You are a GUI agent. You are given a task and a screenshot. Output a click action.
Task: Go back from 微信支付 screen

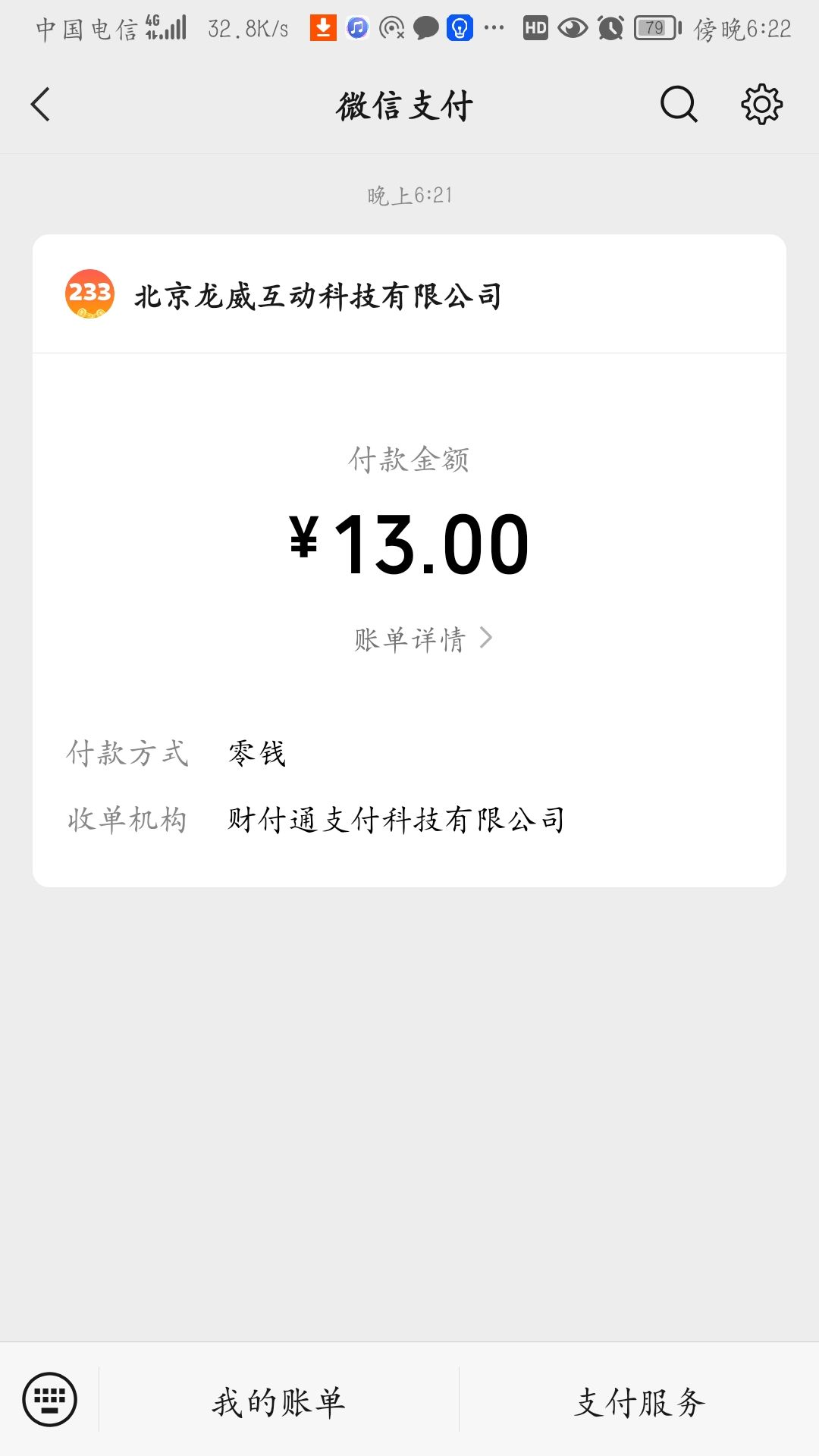41,105
